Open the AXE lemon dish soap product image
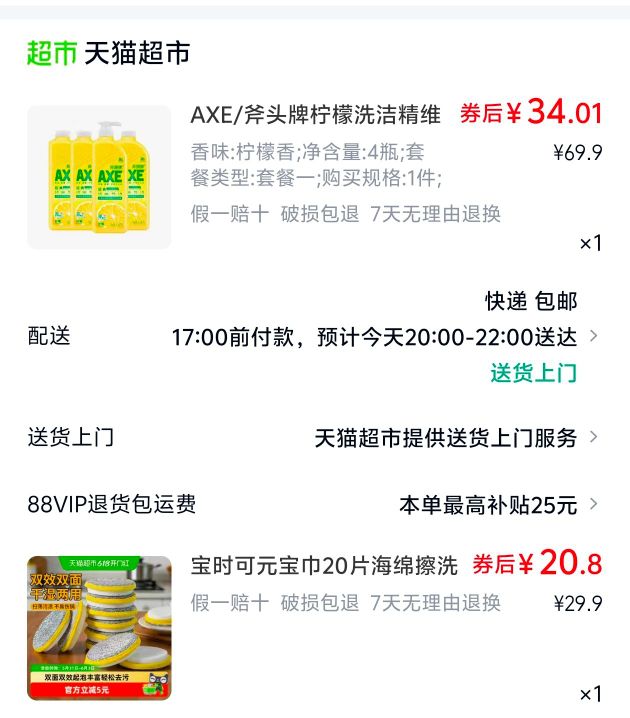 coord(99,177)
